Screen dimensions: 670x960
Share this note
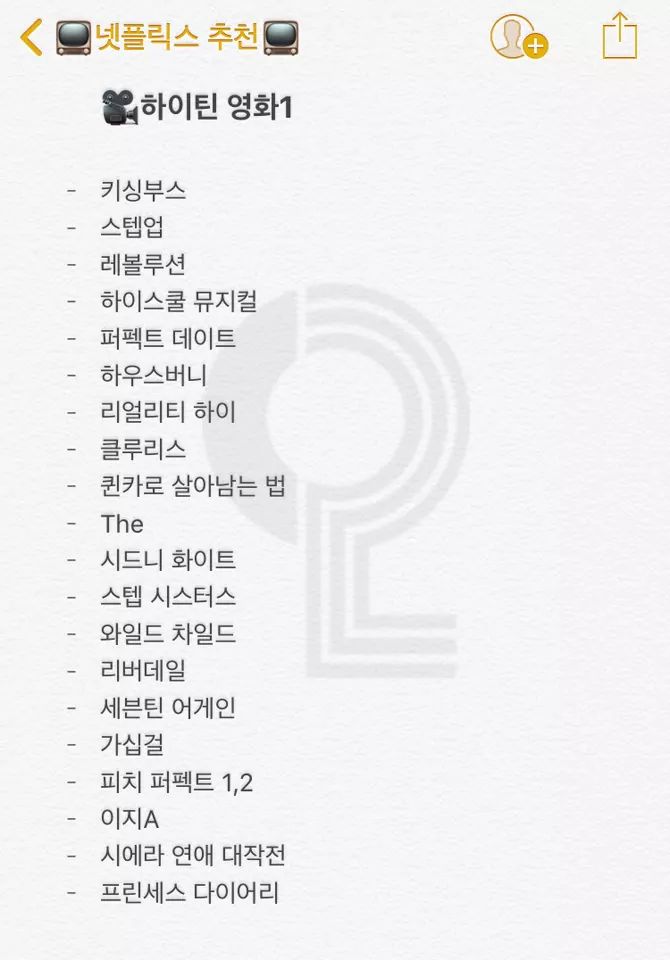620,36
